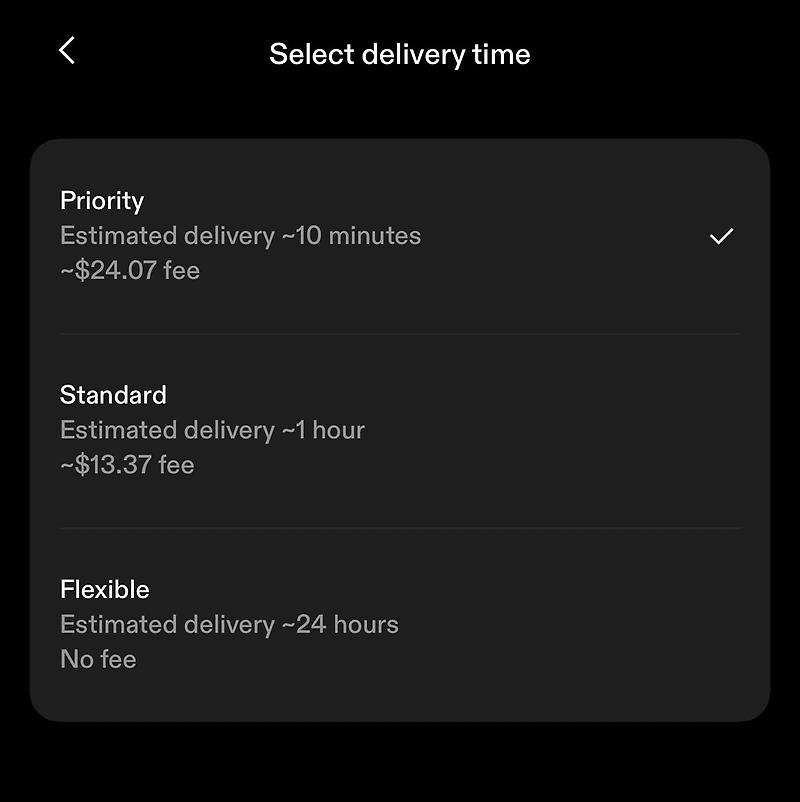Go back from Select delivery time

pyautogui.click(x=67, y=51)
